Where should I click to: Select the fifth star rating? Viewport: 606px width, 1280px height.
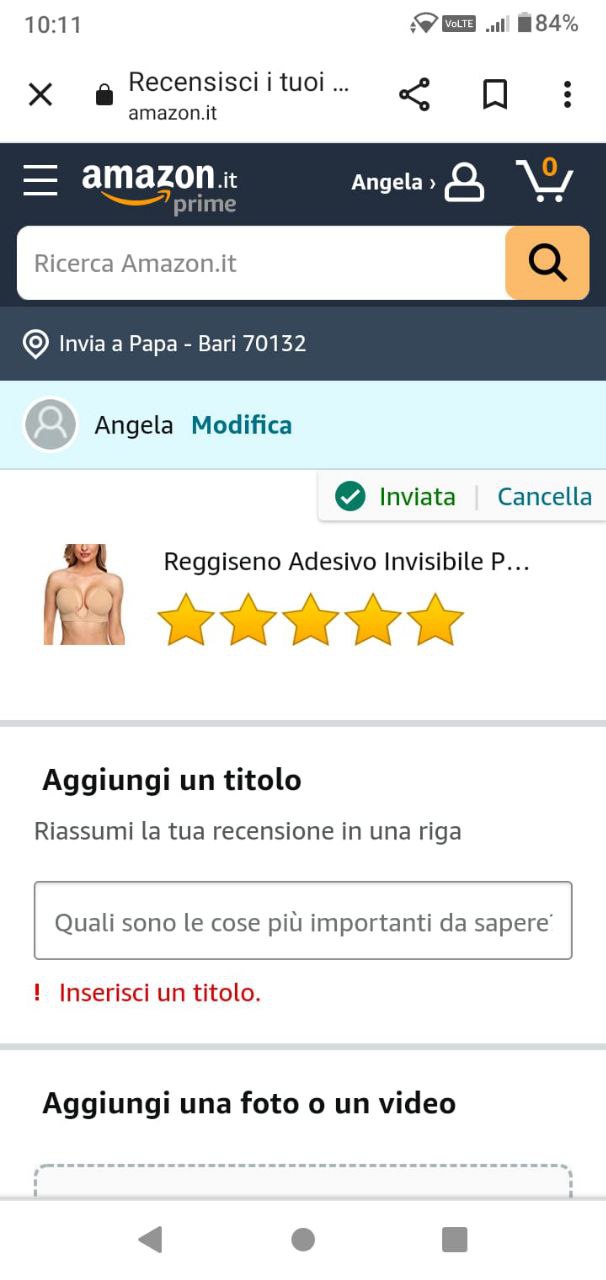pyautogui.click(x=435, y=620)
